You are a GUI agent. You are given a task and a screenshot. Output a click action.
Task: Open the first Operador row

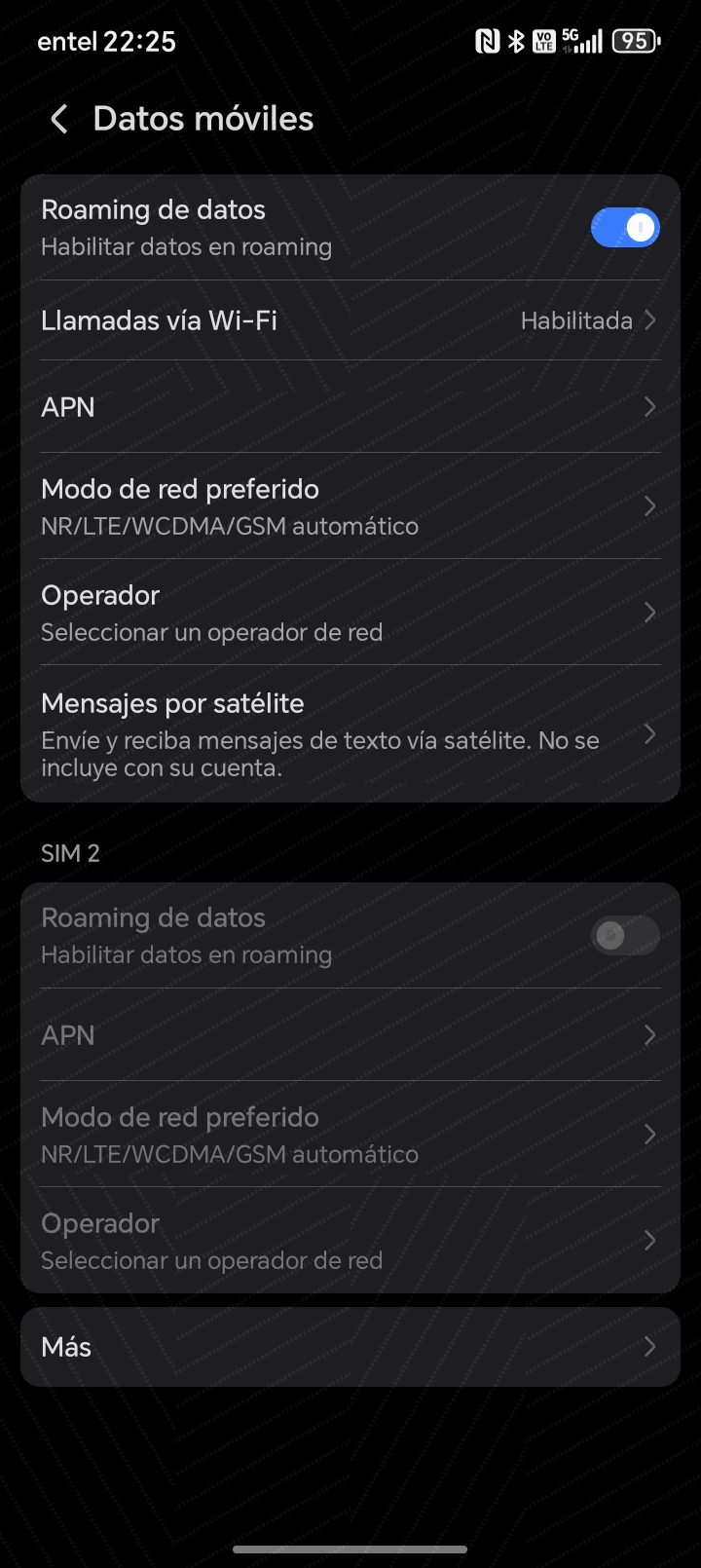click(350, 613)
